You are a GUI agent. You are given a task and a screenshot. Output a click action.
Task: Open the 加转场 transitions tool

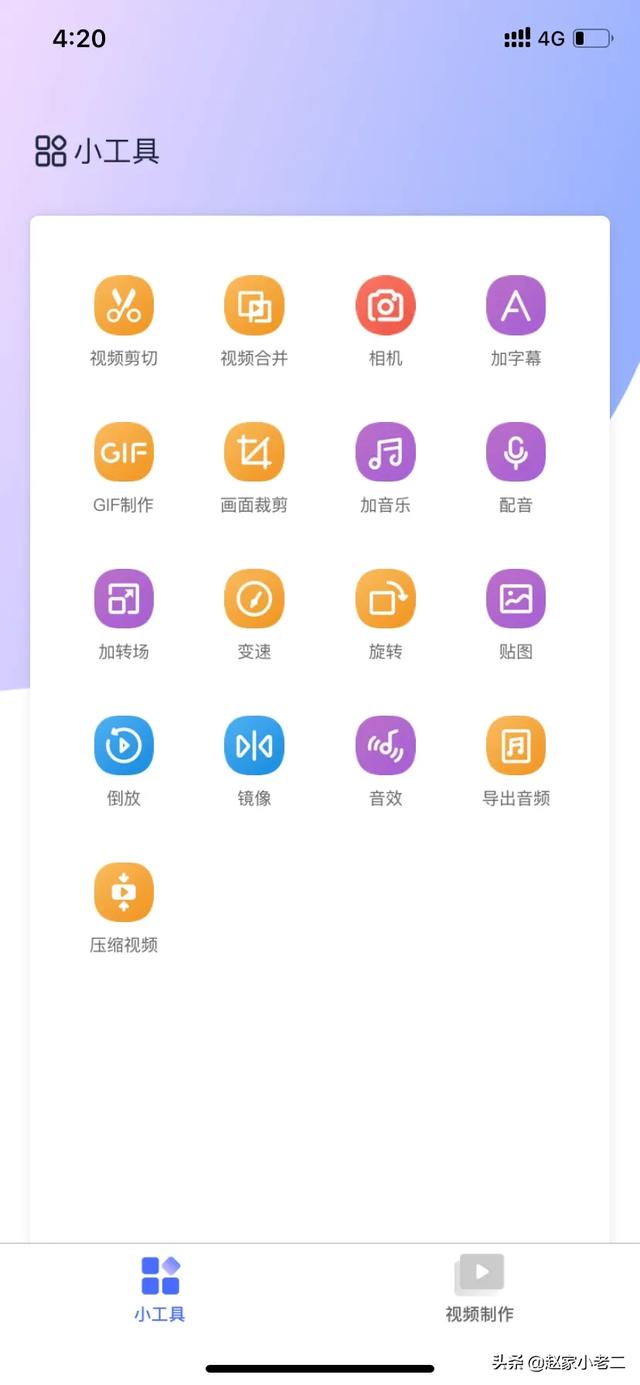coord(124,599)
